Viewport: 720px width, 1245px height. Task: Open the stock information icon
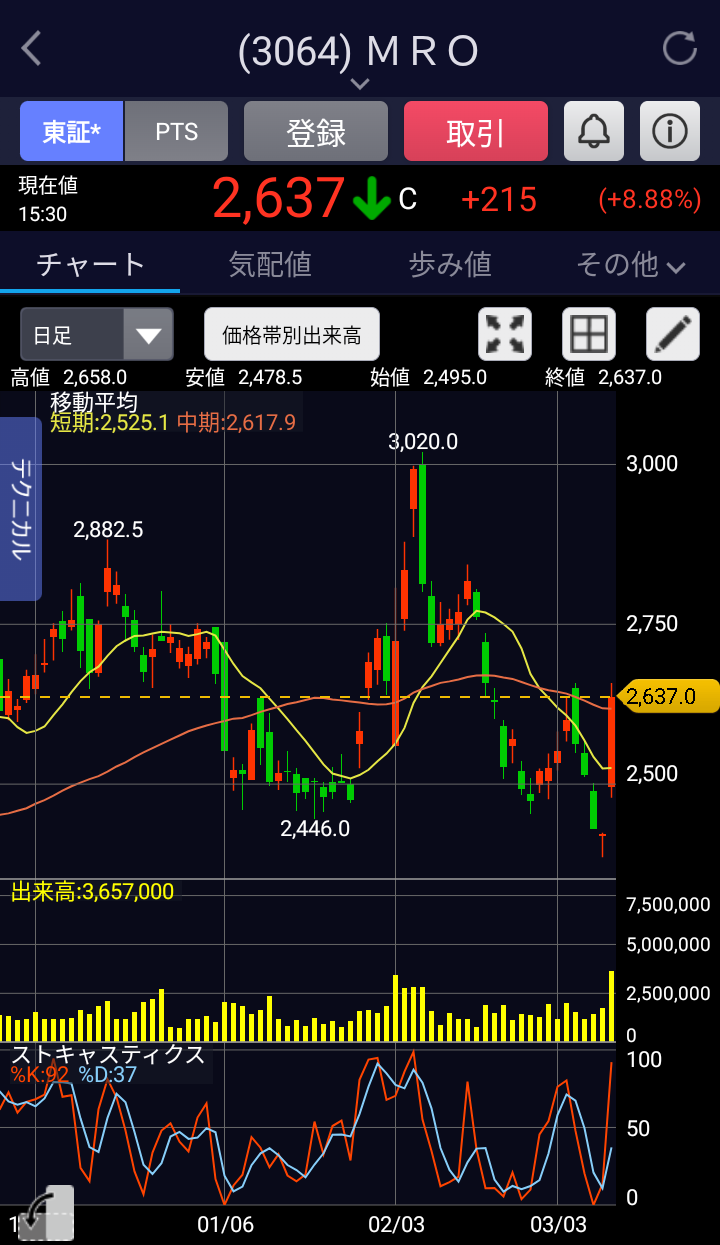coord(669,132)
